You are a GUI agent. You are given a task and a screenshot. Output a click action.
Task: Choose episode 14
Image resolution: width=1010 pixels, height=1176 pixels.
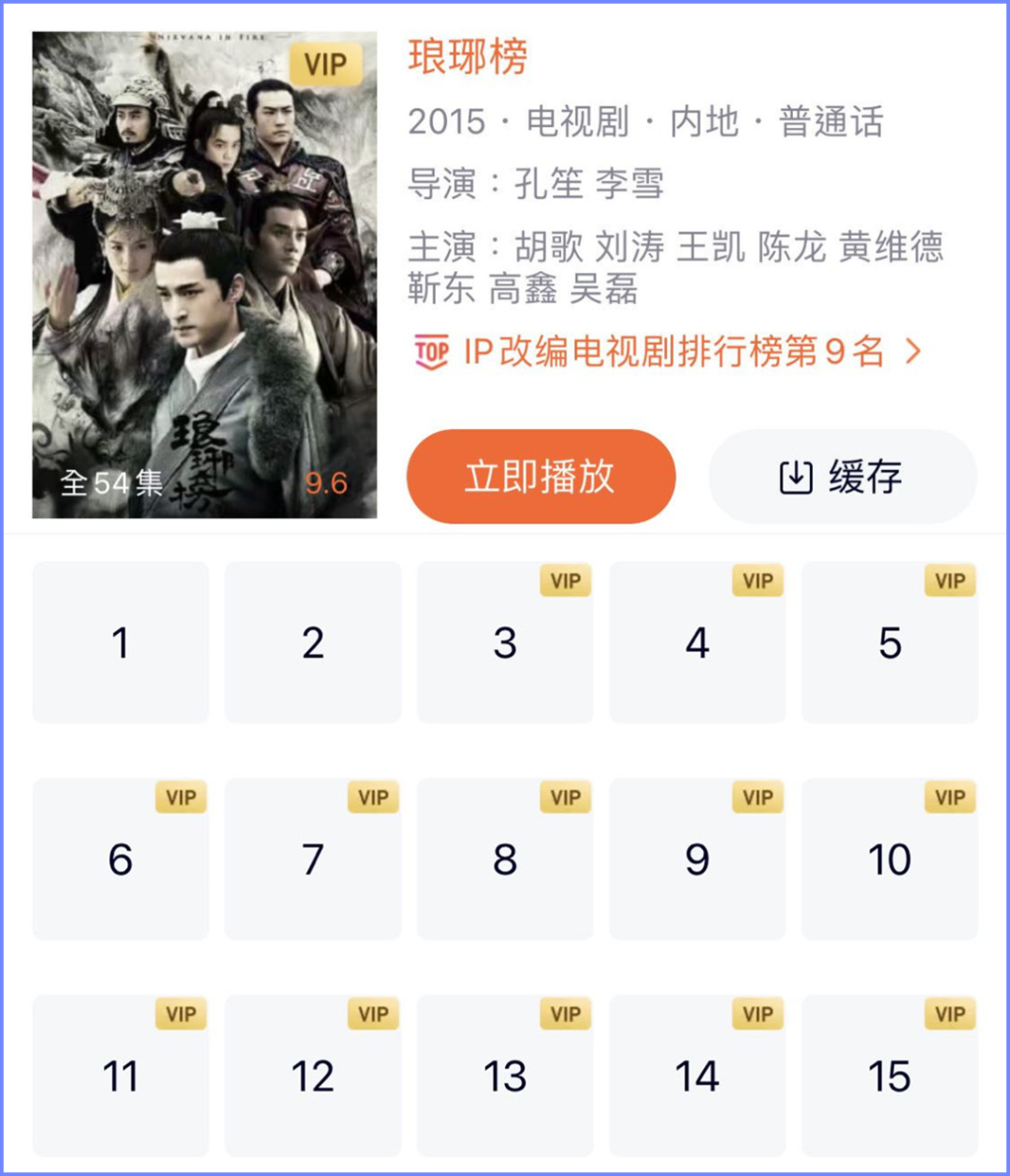pos(698,1076)
